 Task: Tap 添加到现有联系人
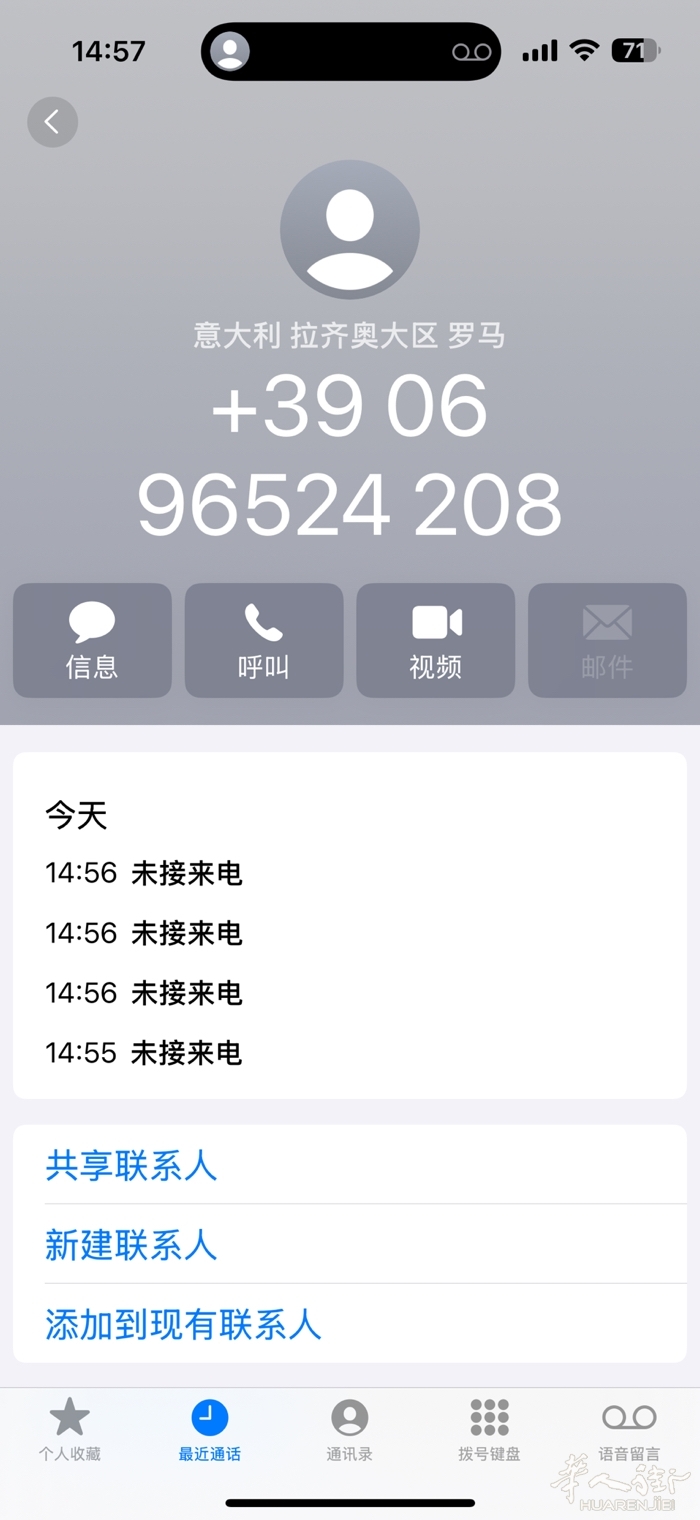pyautogui.click(x=183, y=1324)
